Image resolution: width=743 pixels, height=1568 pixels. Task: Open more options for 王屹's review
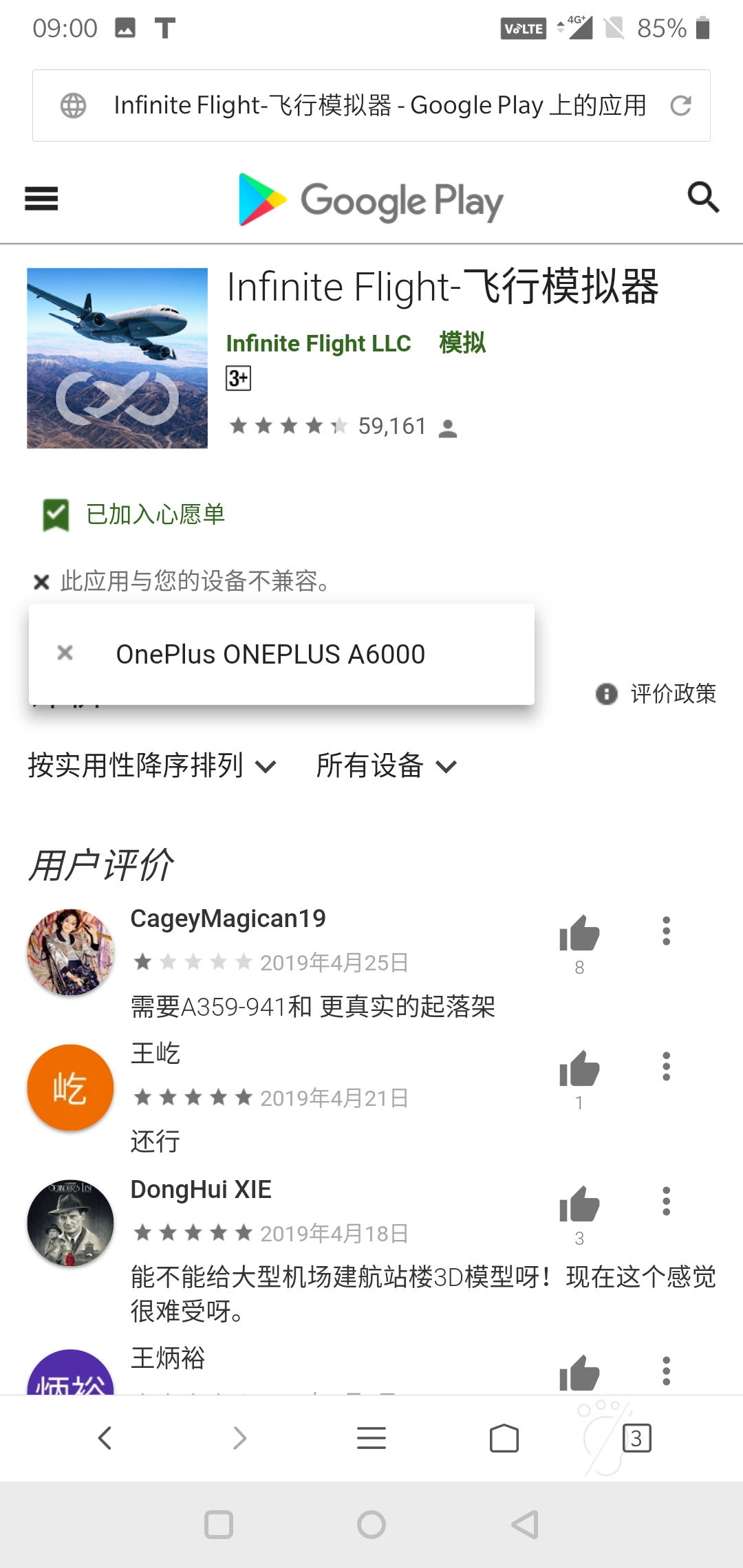tap(666, 1066)
